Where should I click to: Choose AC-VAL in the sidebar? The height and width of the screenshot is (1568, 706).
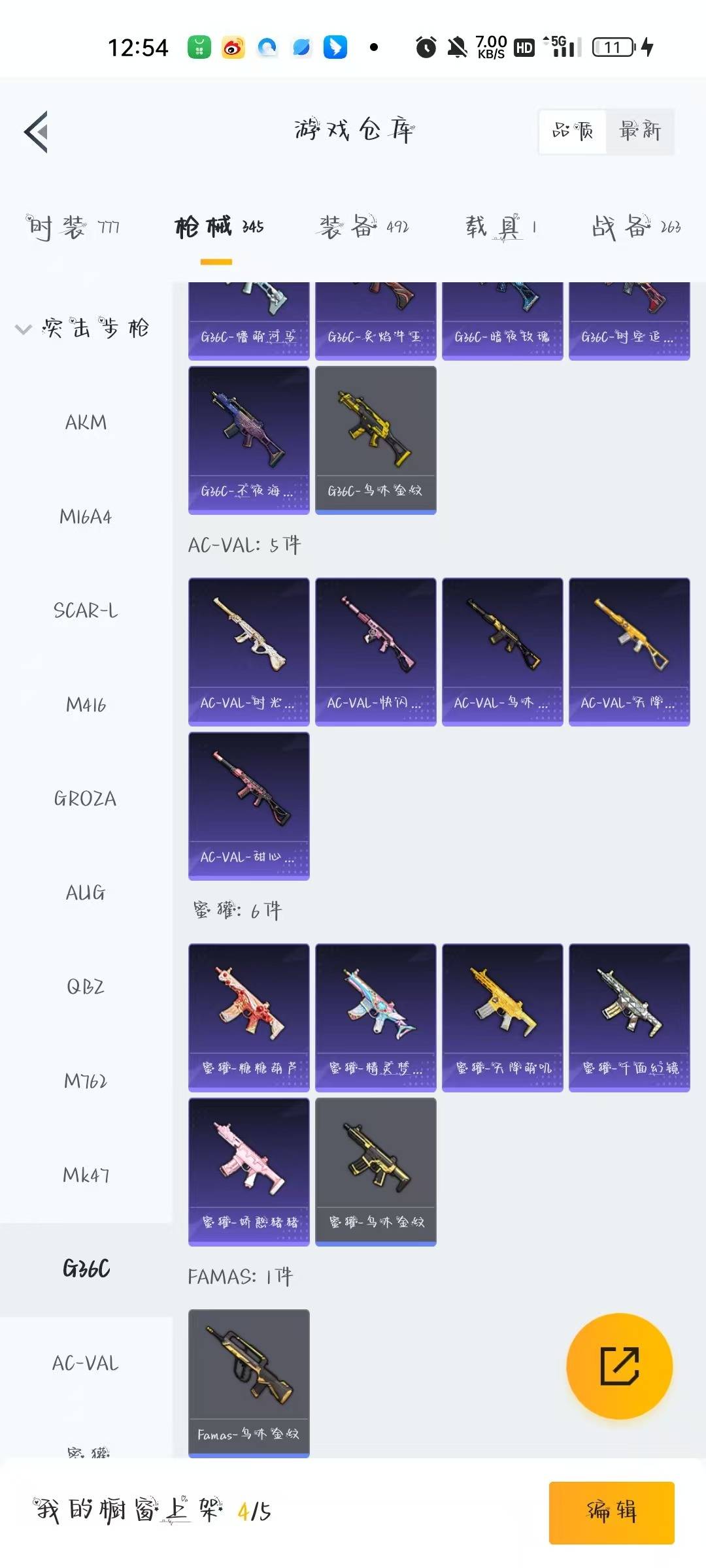tap(86, 1364)
